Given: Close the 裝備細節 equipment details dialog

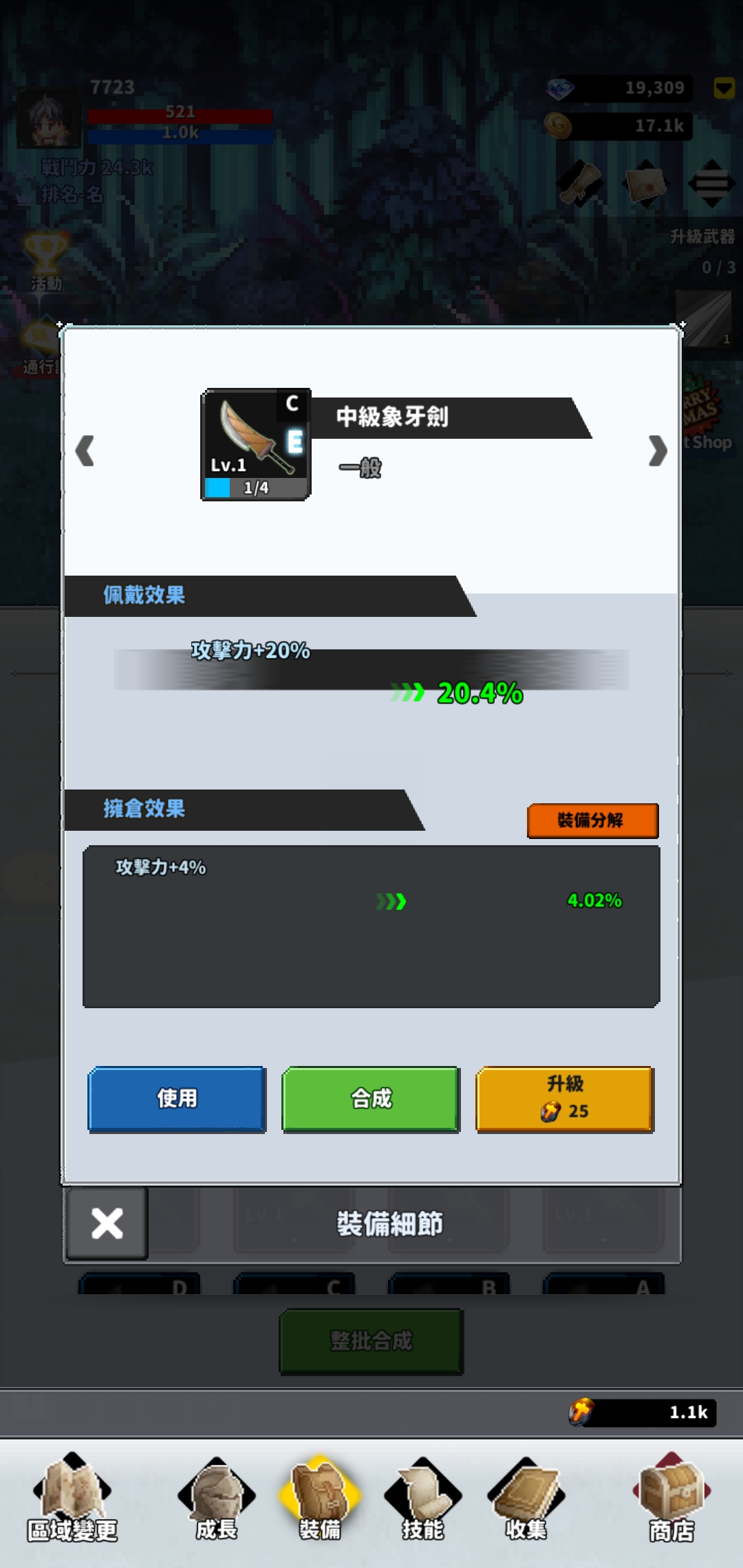Looking at the screenshot, I should [107, 1223].
